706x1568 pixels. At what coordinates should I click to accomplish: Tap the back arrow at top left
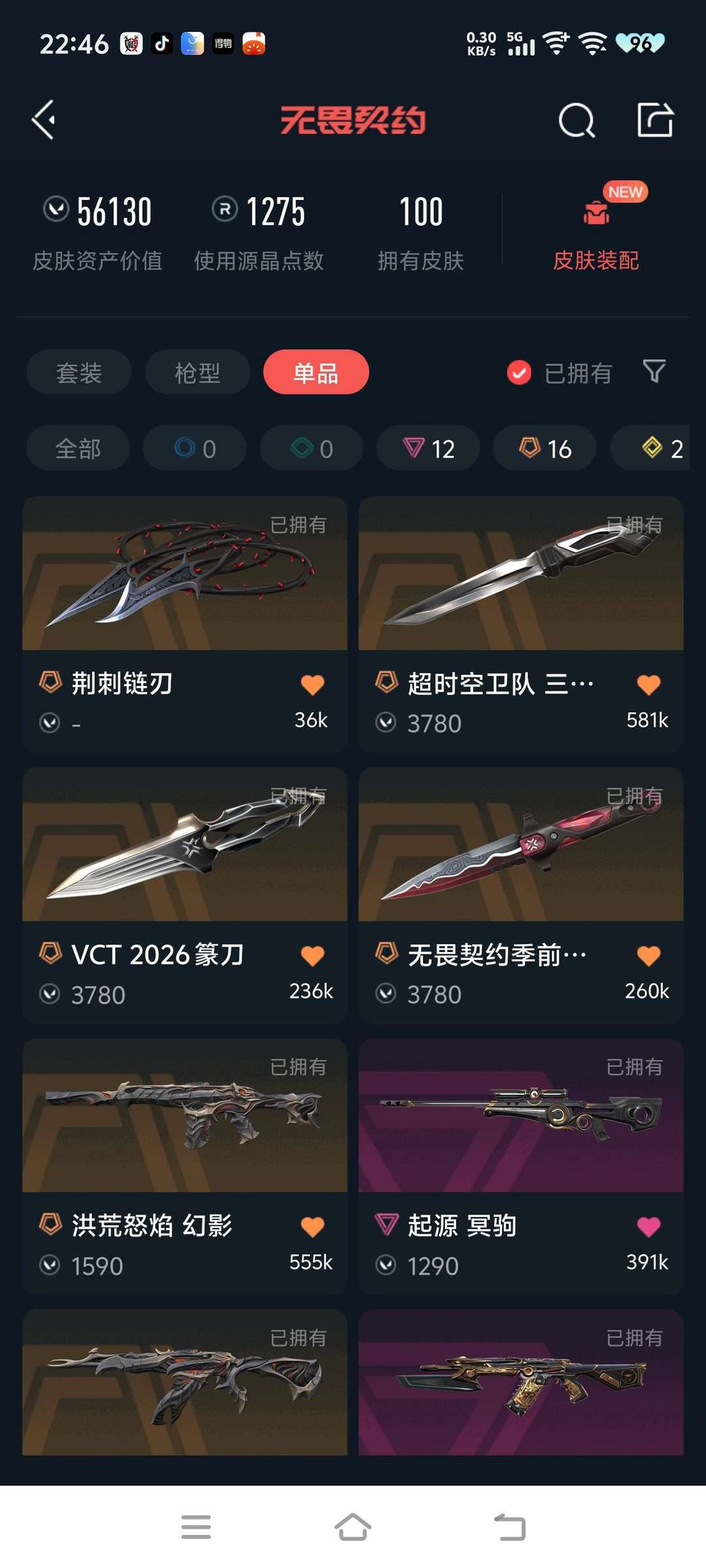click(43, 120)
